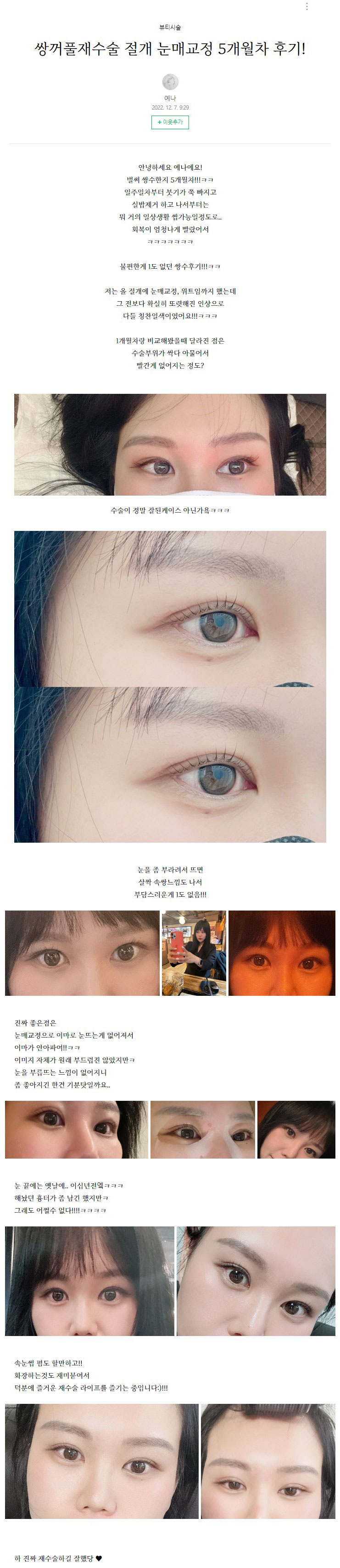The image size is (340, 1568).
Task: Open blogger 예나's profile picture
Action: (x=170, y=82)
